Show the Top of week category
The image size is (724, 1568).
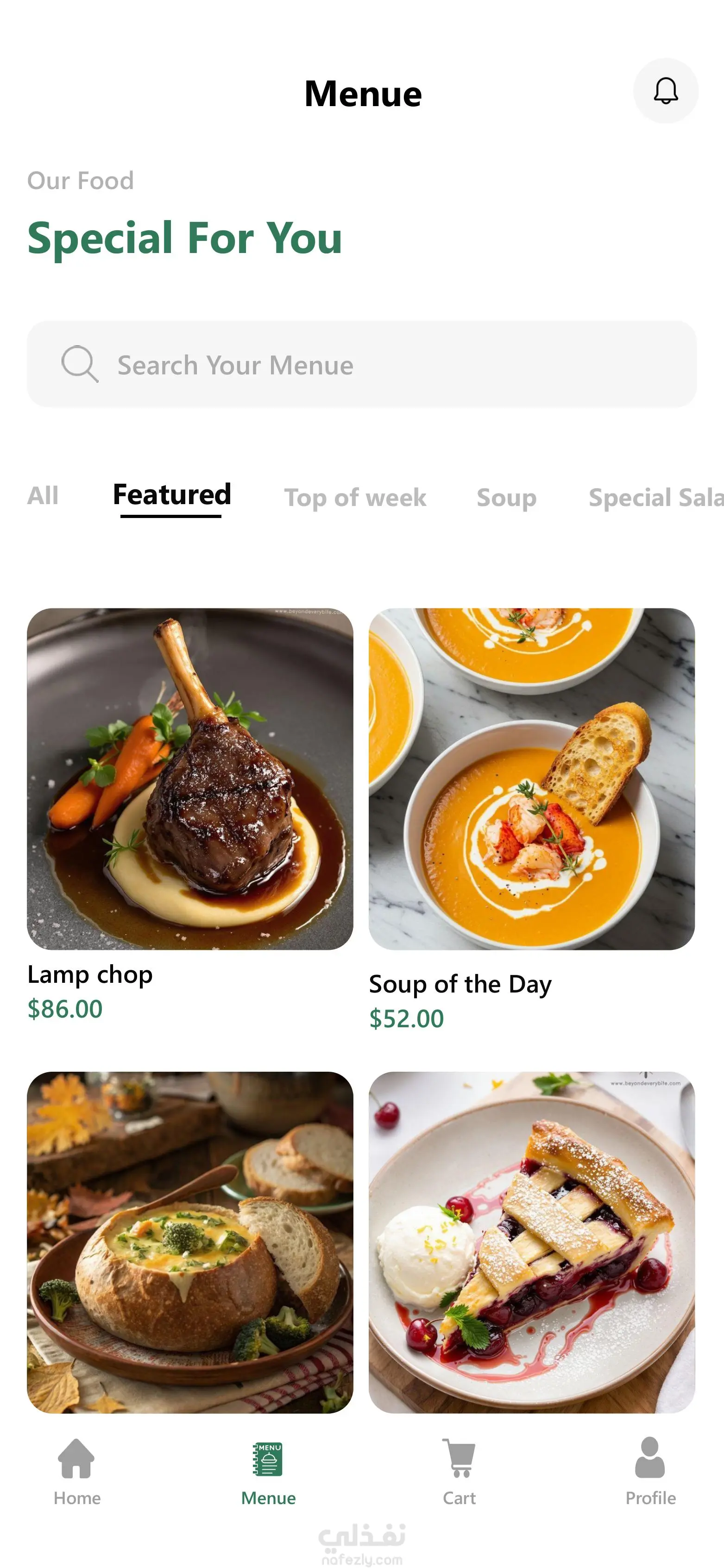[x=355, y=497]
